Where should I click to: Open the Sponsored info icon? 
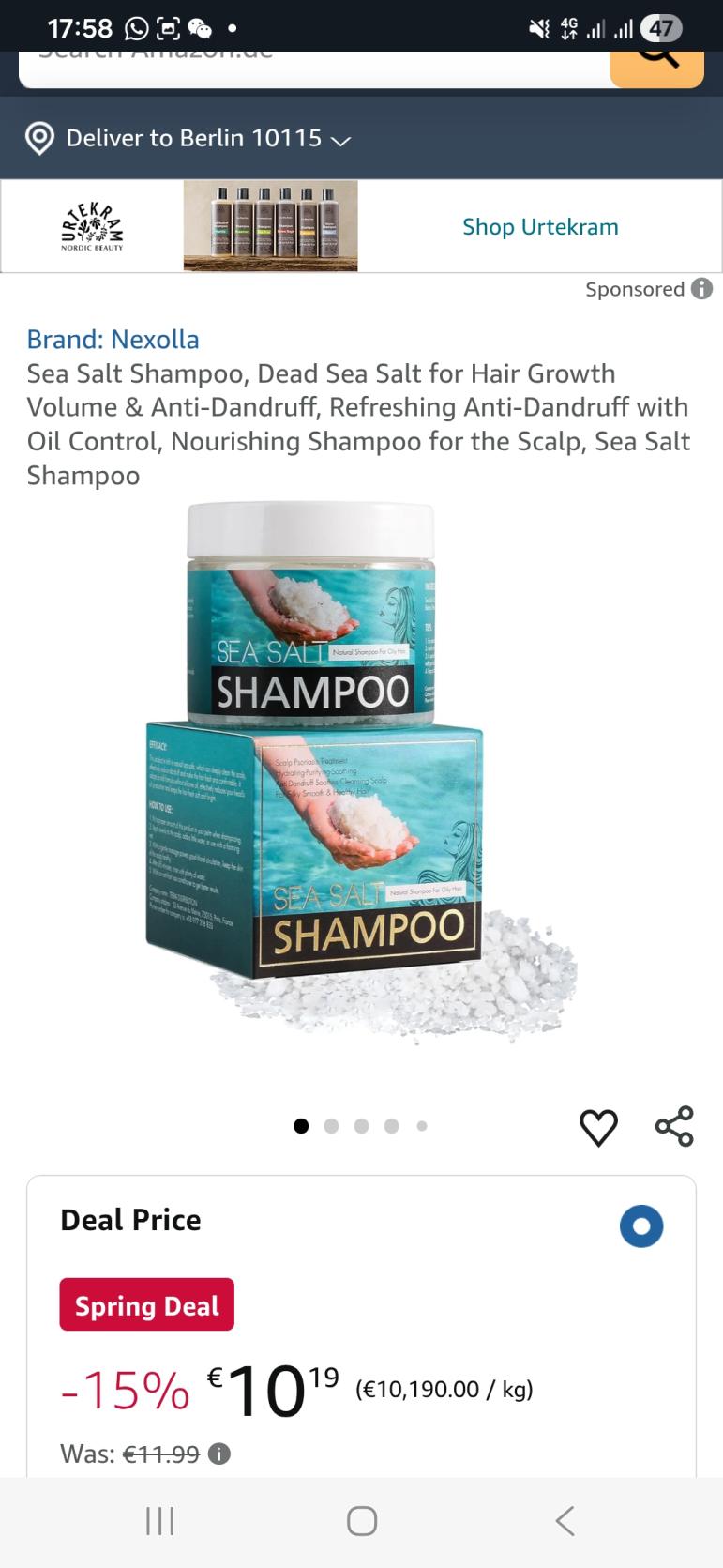tap(701, 289)
